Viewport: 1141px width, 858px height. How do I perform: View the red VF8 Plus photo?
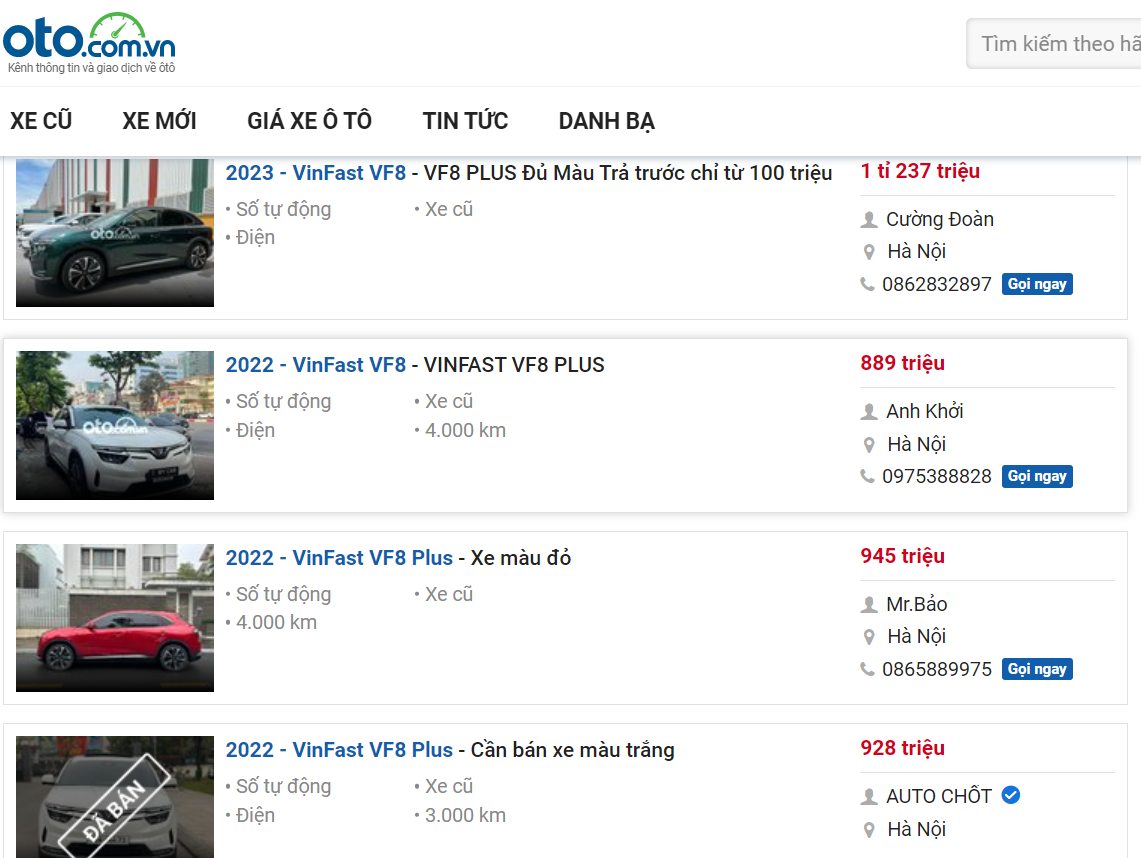tap(115, 618)
